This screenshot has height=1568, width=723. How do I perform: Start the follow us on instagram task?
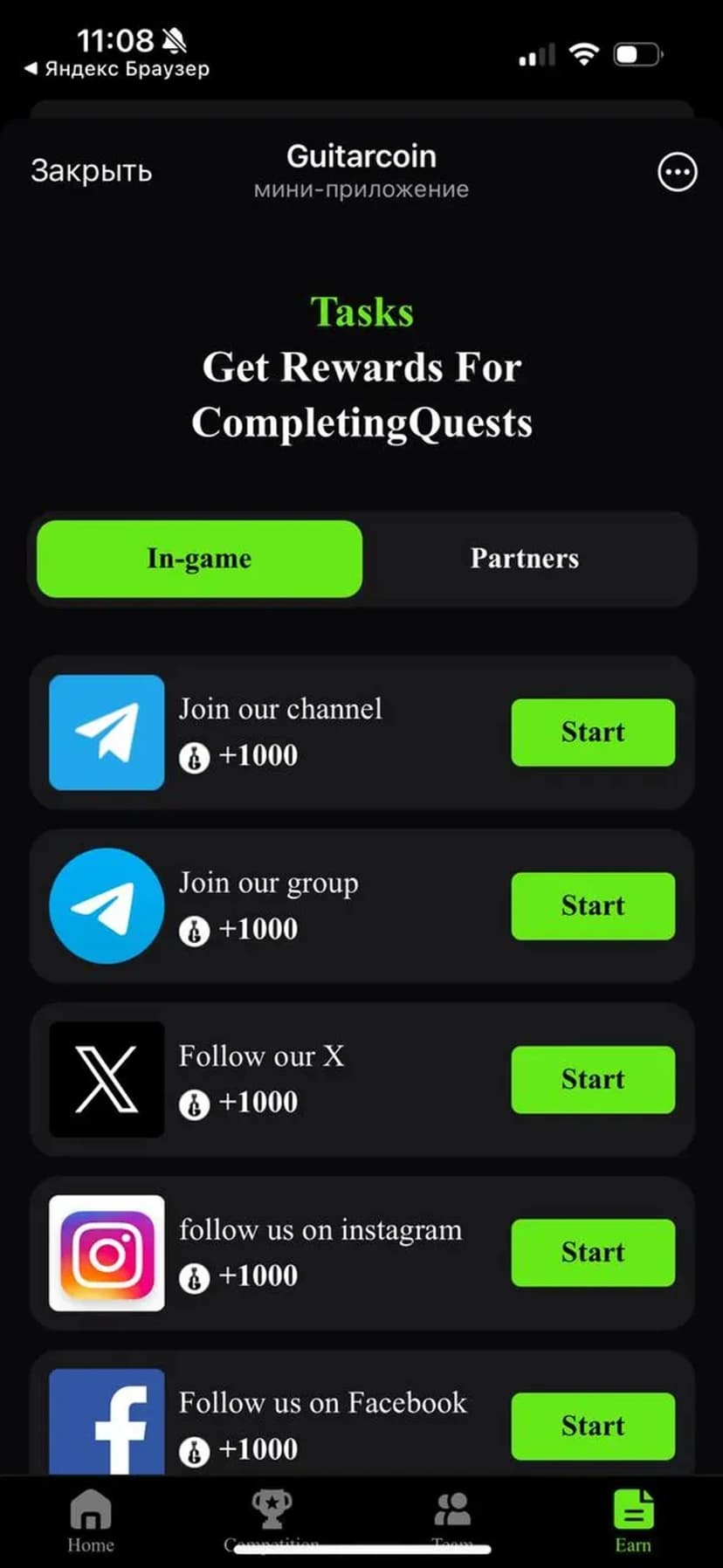tap(592, 1252)
